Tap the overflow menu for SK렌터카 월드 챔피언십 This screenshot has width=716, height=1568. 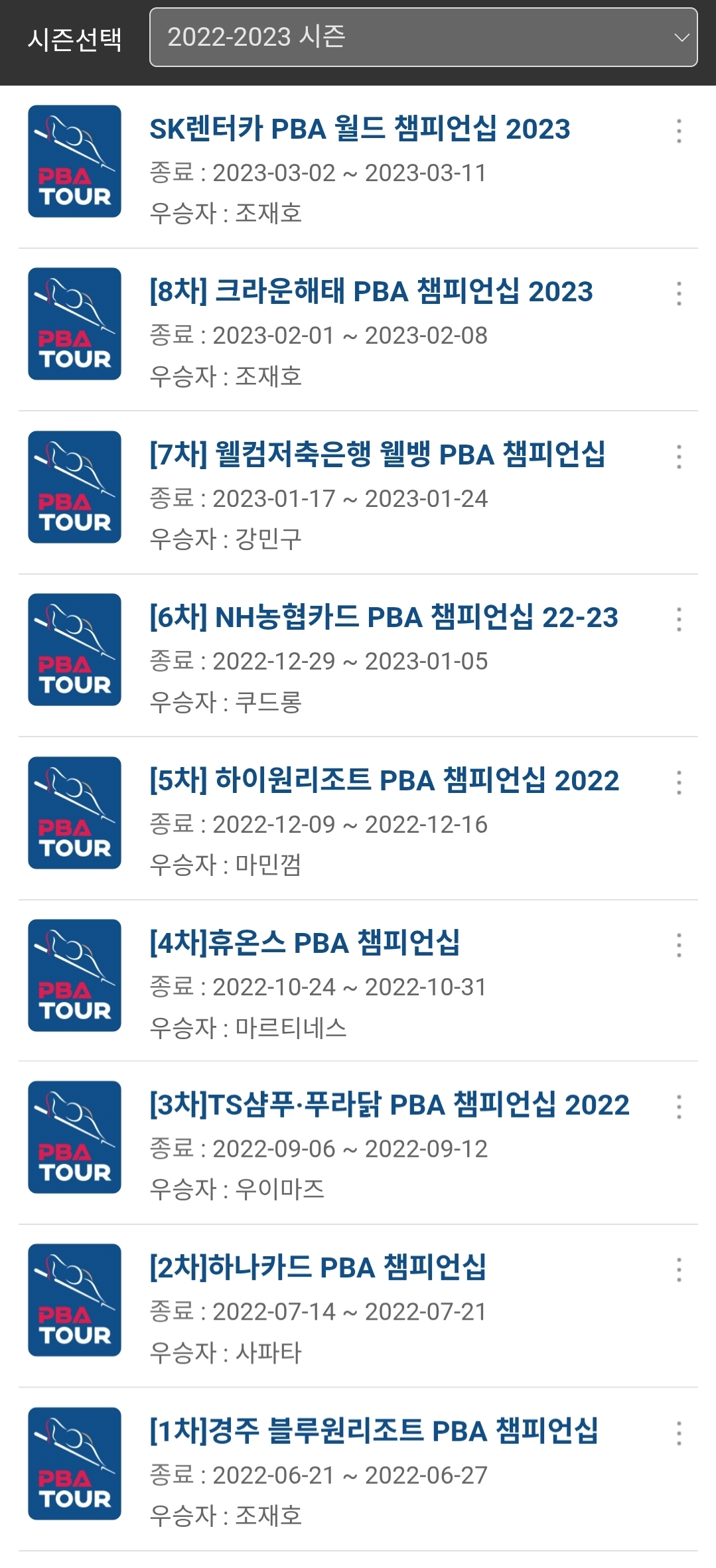click(679, 131)
